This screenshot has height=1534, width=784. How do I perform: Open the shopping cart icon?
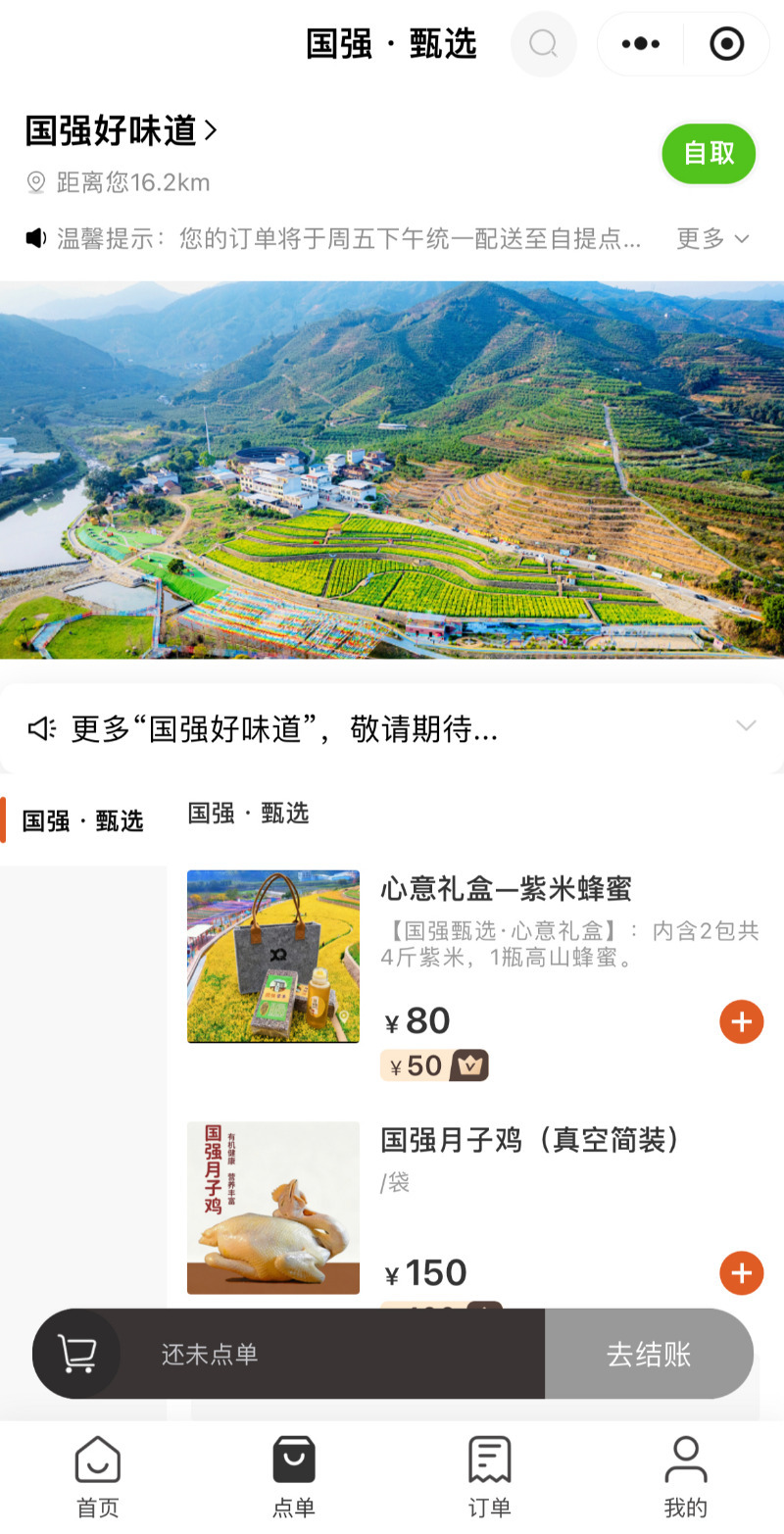tap(76, 1354)
